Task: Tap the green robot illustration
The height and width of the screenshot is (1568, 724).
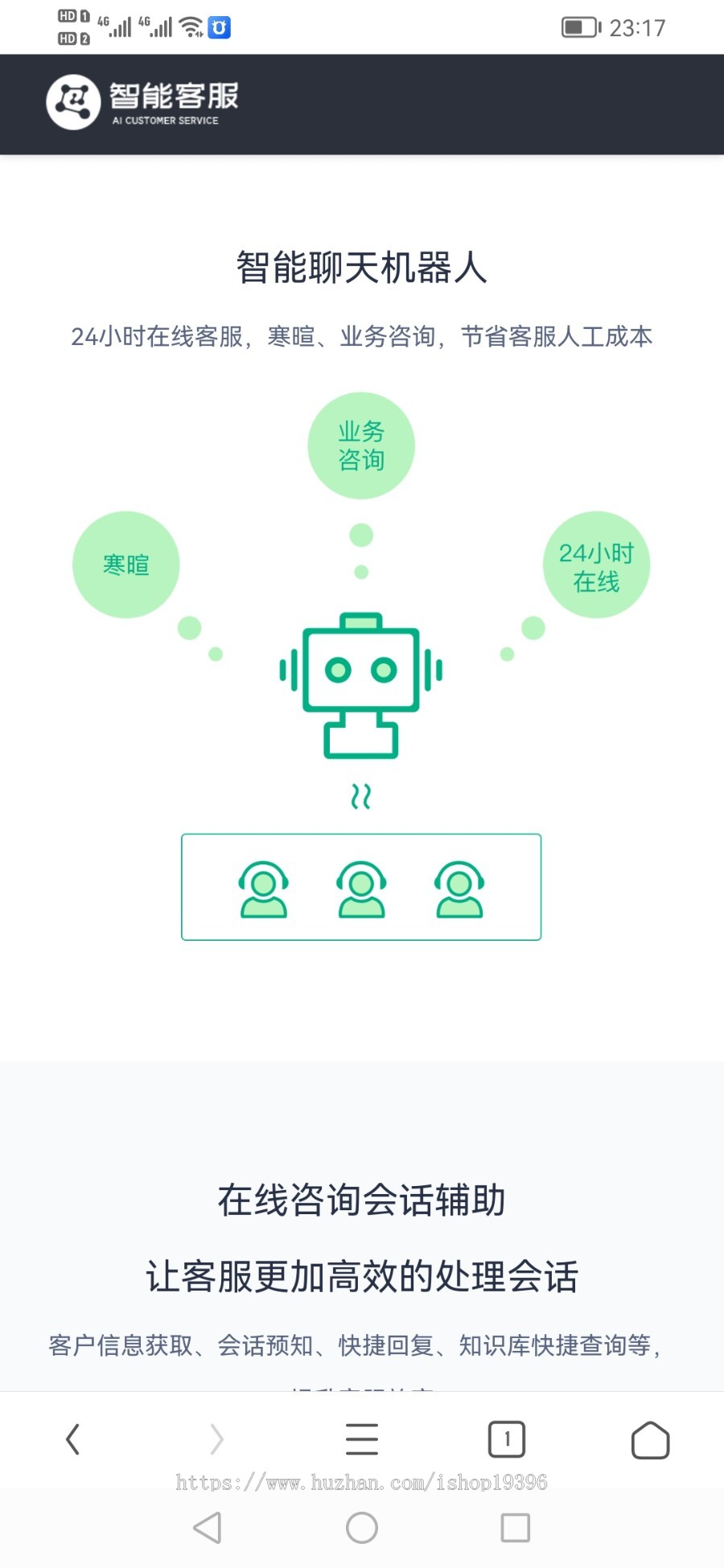Action: (362, 683)
